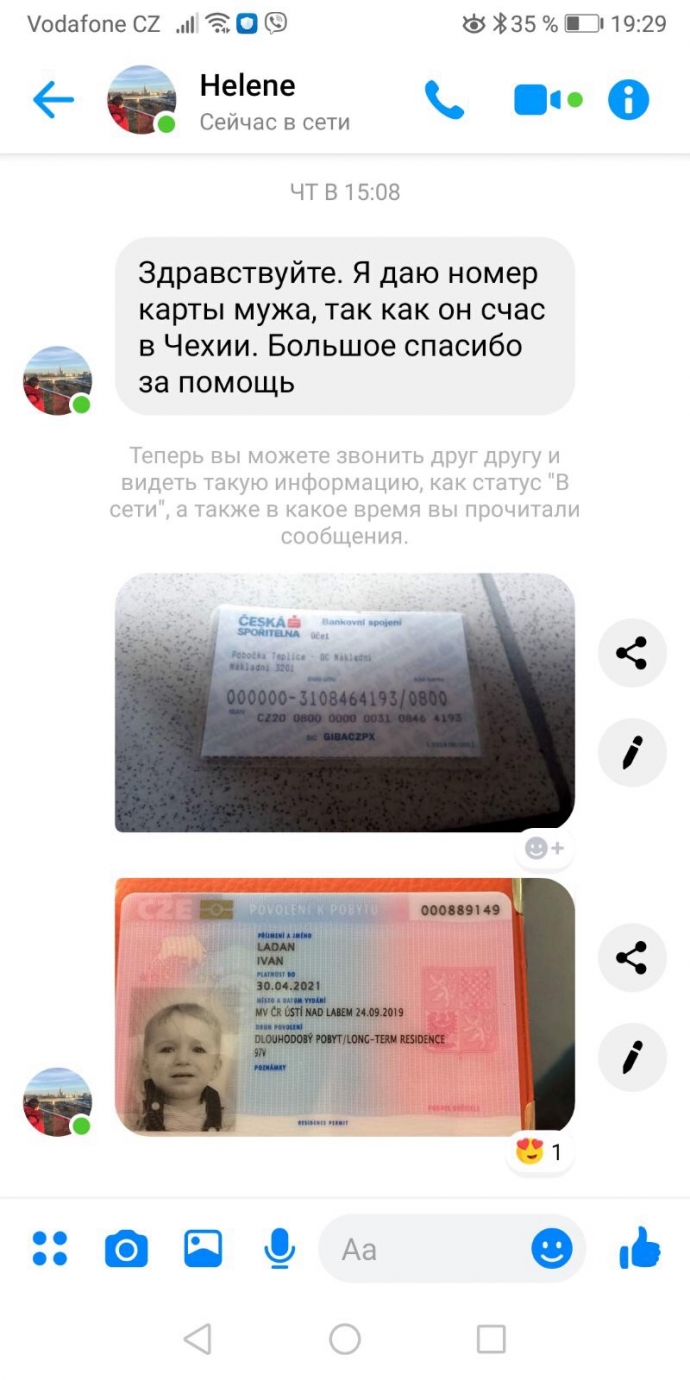Viewport: 690px width, 1380px height.
Task: Open the camera to take a photo
Action: pos(126,1249)
